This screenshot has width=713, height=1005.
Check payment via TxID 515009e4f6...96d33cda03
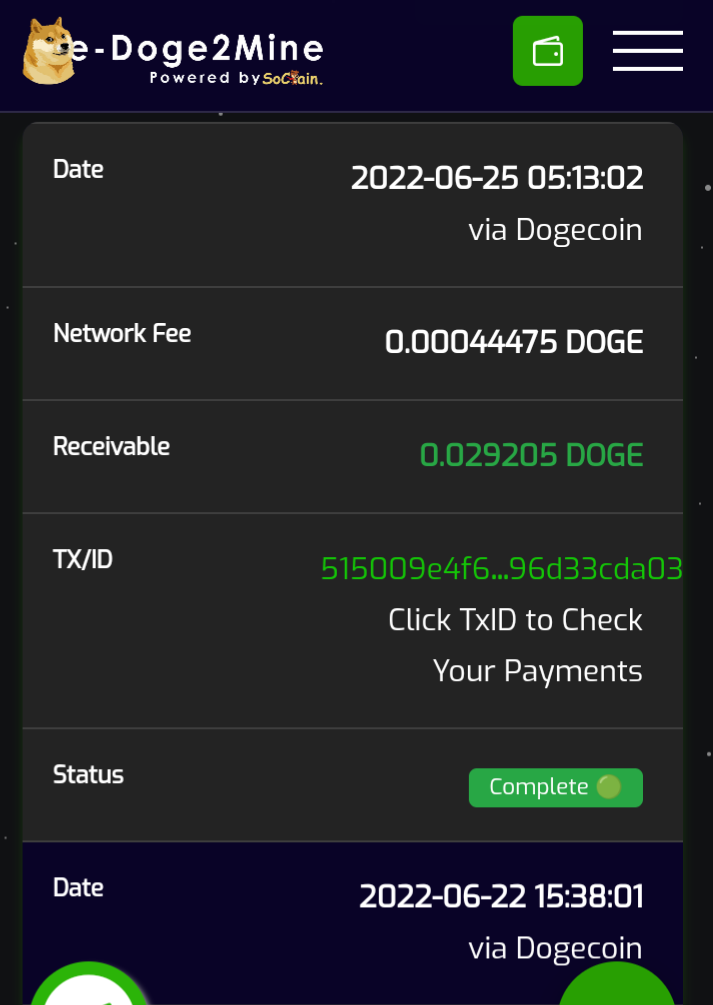[x=501, y=569]
